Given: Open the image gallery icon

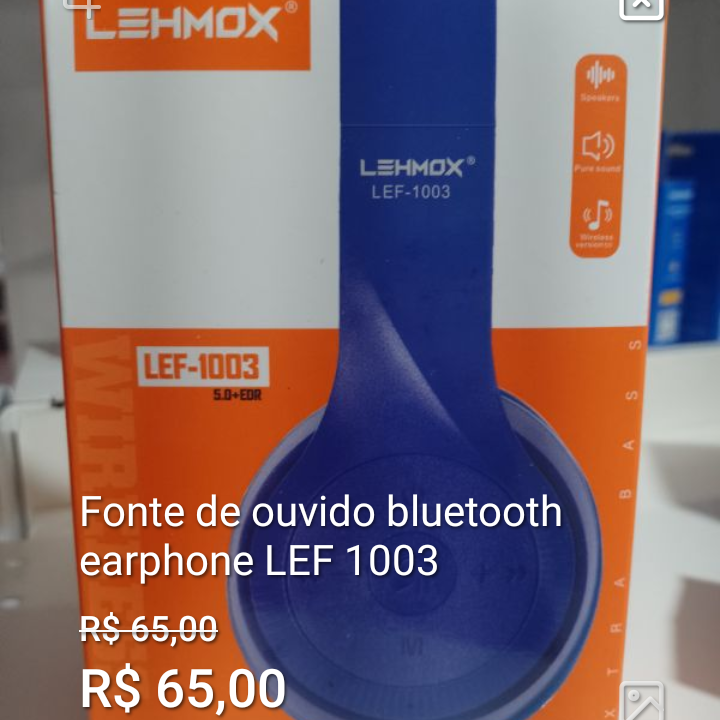Looking at the screenshot, I should [641, 700].
